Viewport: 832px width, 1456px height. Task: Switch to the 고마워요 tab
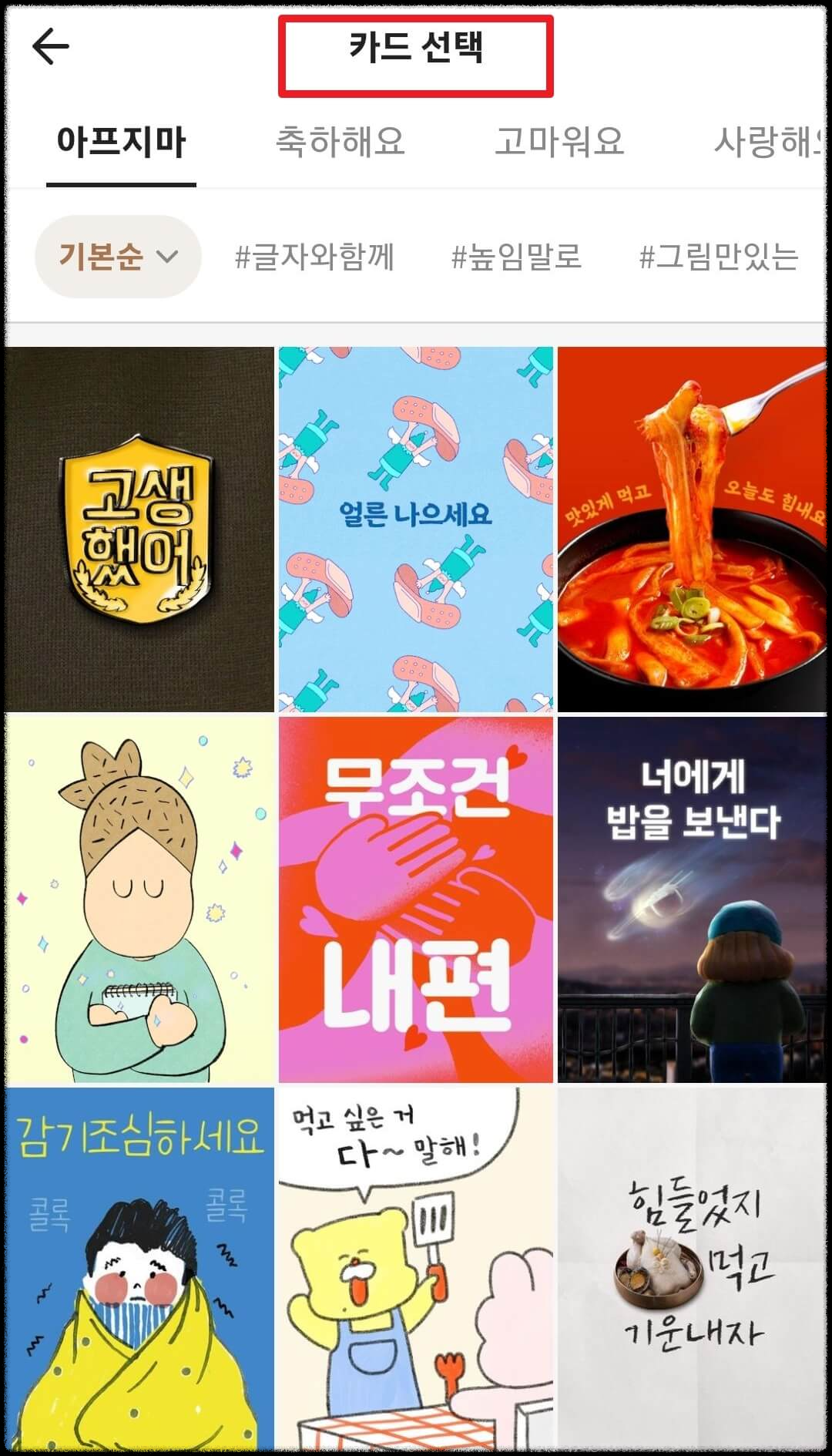560,141
